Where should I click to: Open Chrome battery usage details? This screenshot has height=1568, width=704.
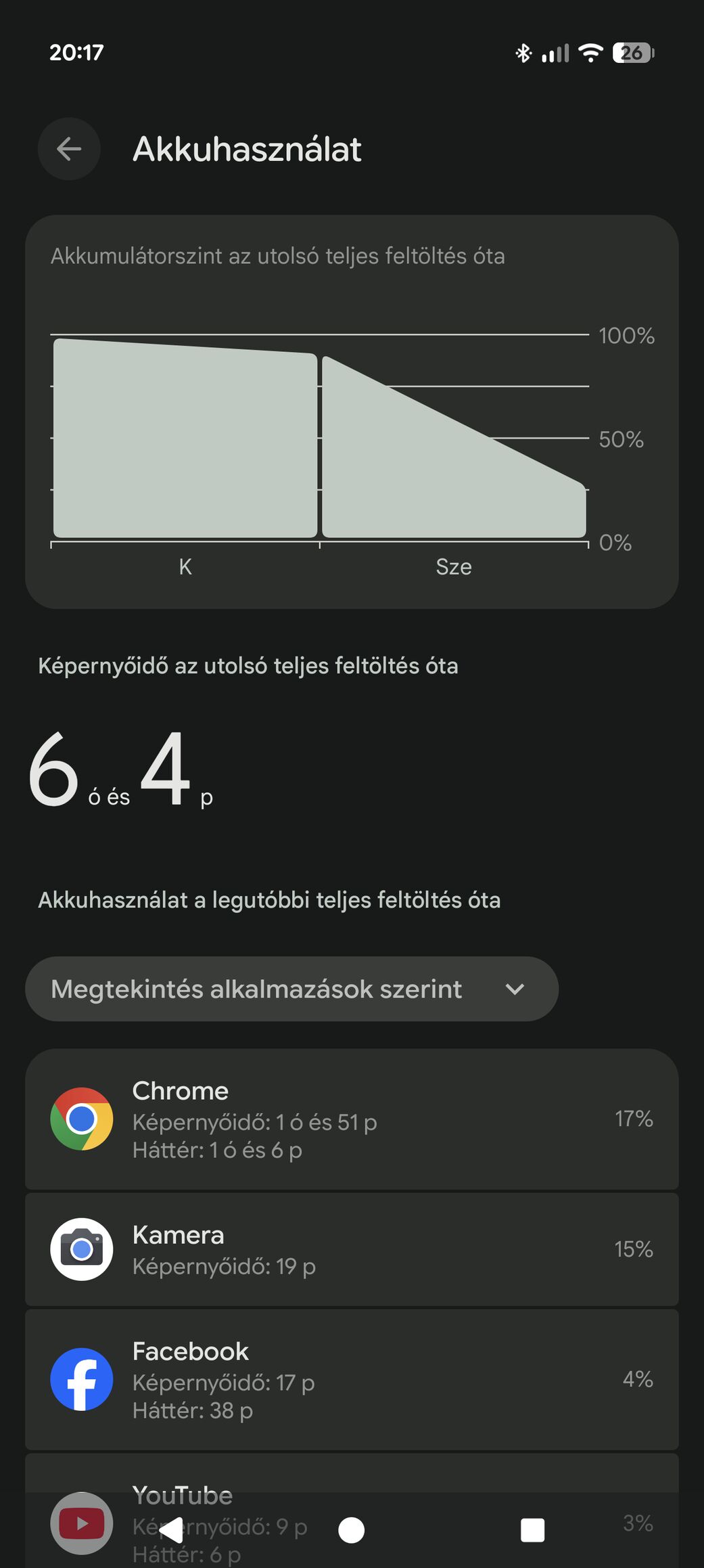point(352,1119)
